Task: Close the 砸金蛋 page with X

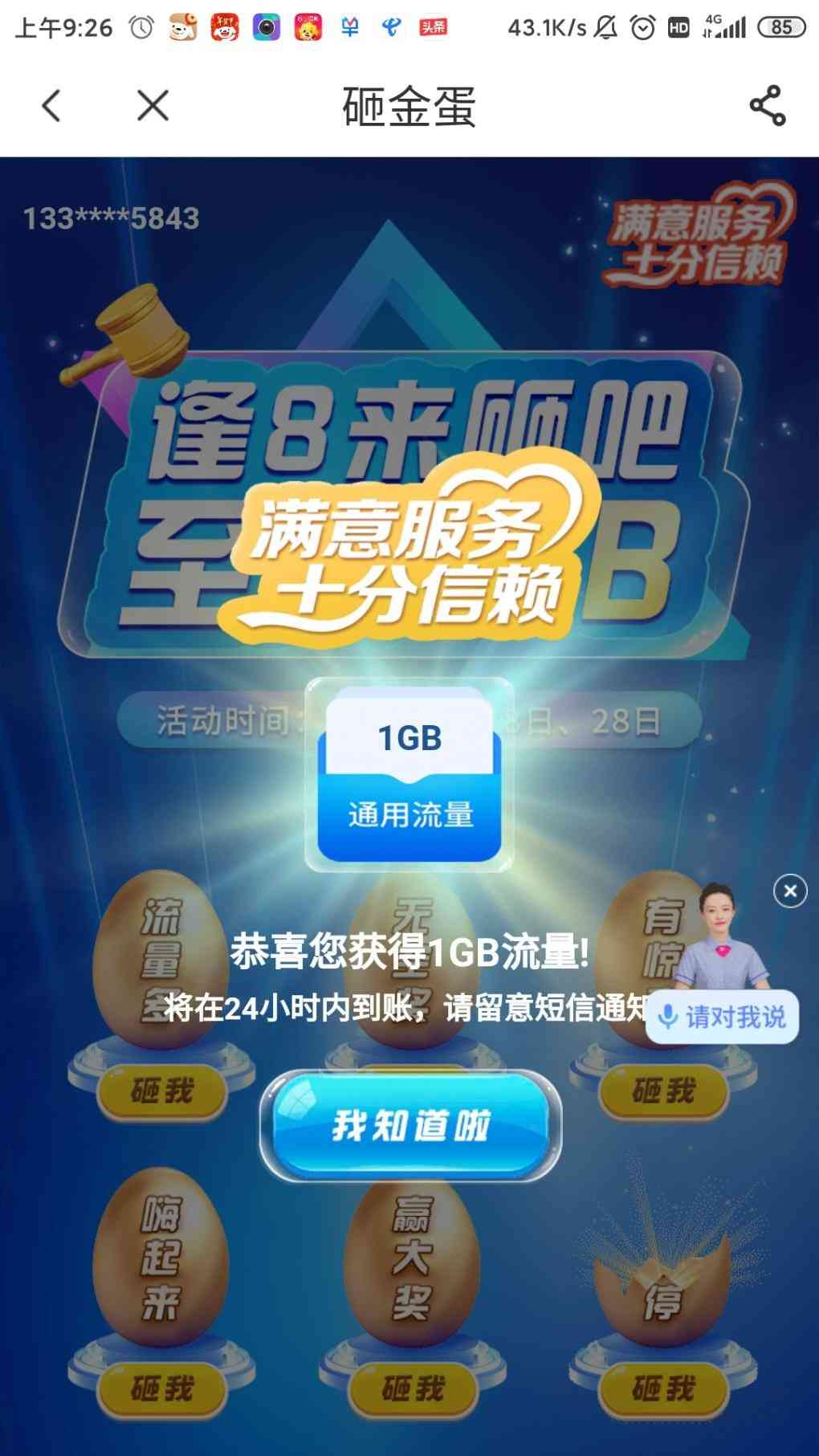Action: (x=153, y=106)
